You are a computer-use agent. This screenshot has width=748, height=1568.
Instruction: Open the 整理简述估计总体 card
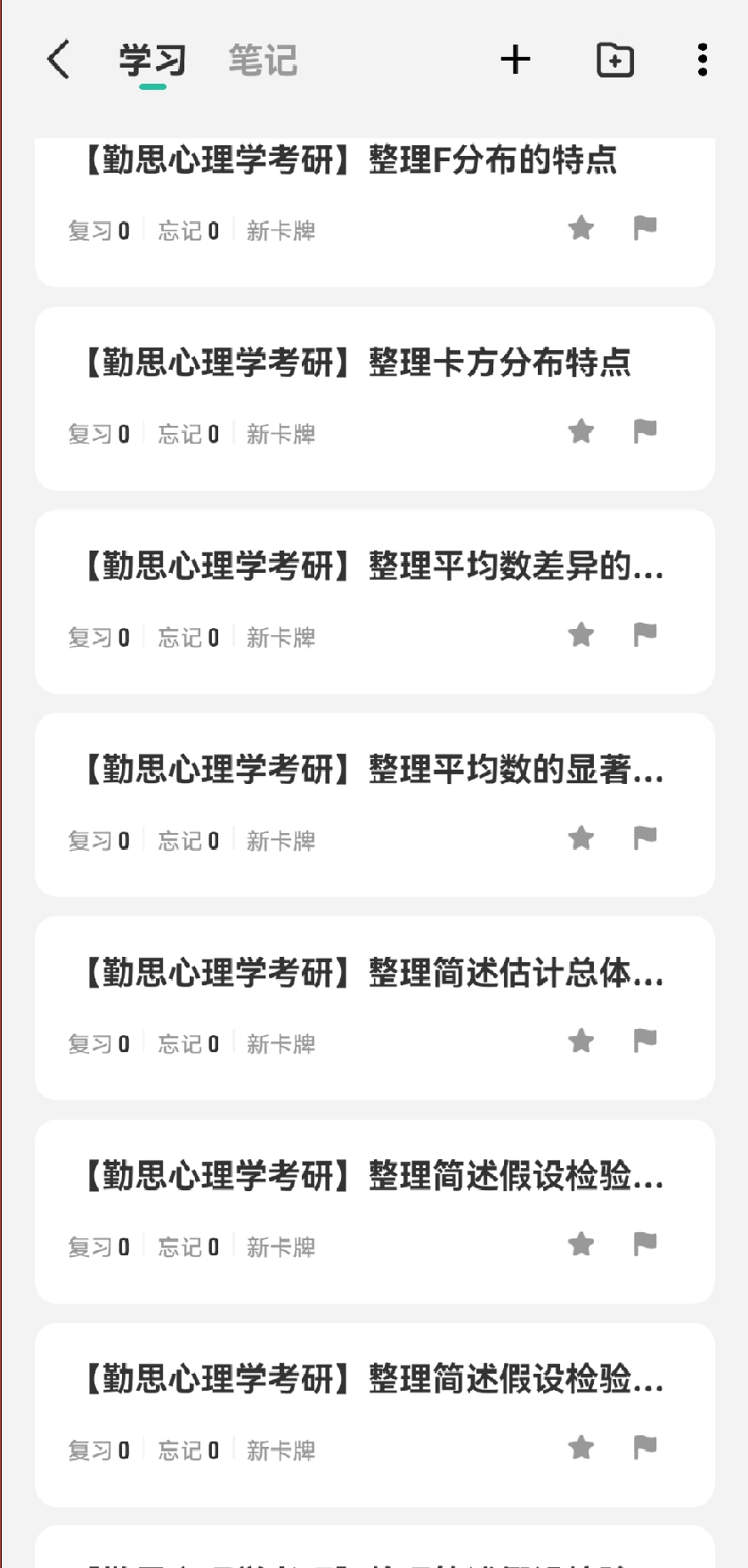[375, 1009]
